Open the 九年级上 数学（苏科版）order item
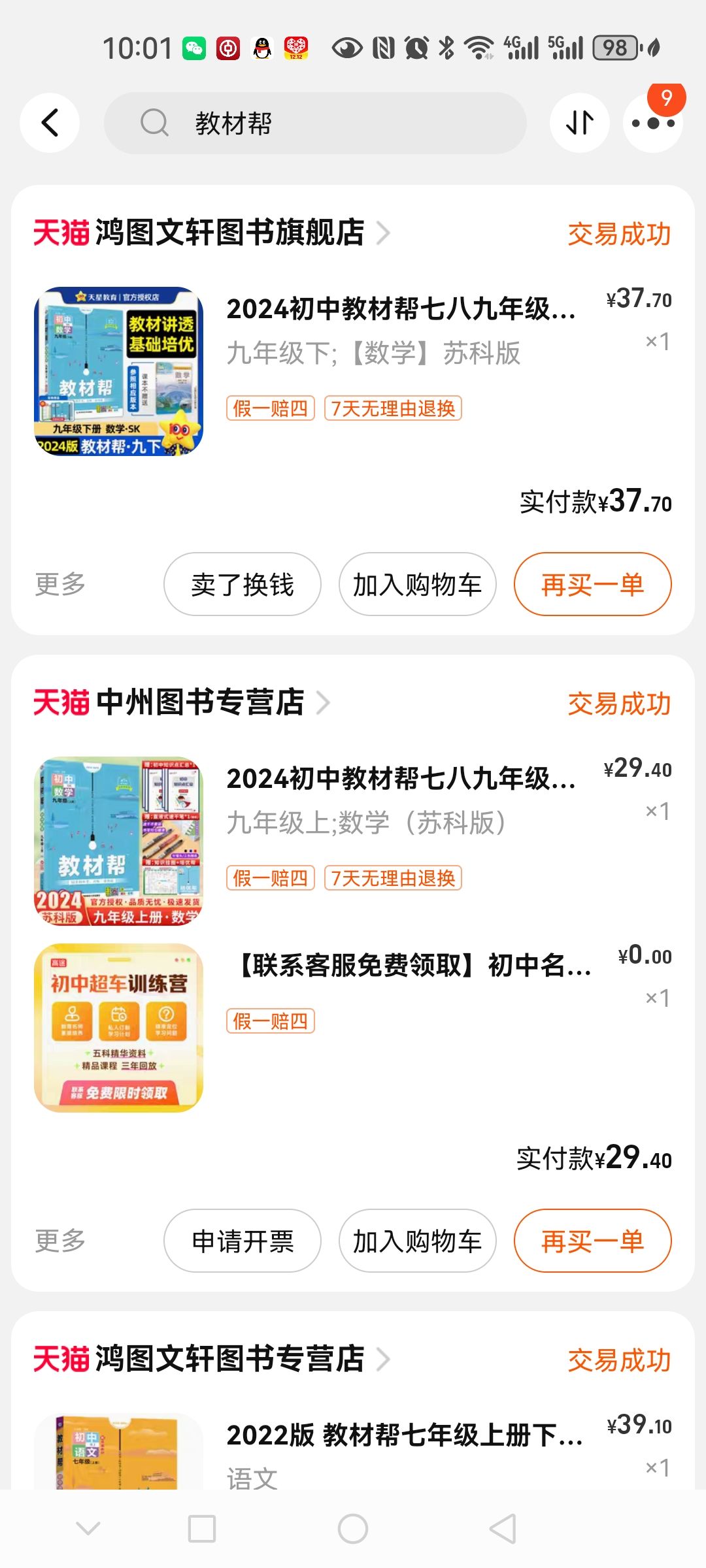The height and width of the screenshot is (1568, 706). point(353,841)
